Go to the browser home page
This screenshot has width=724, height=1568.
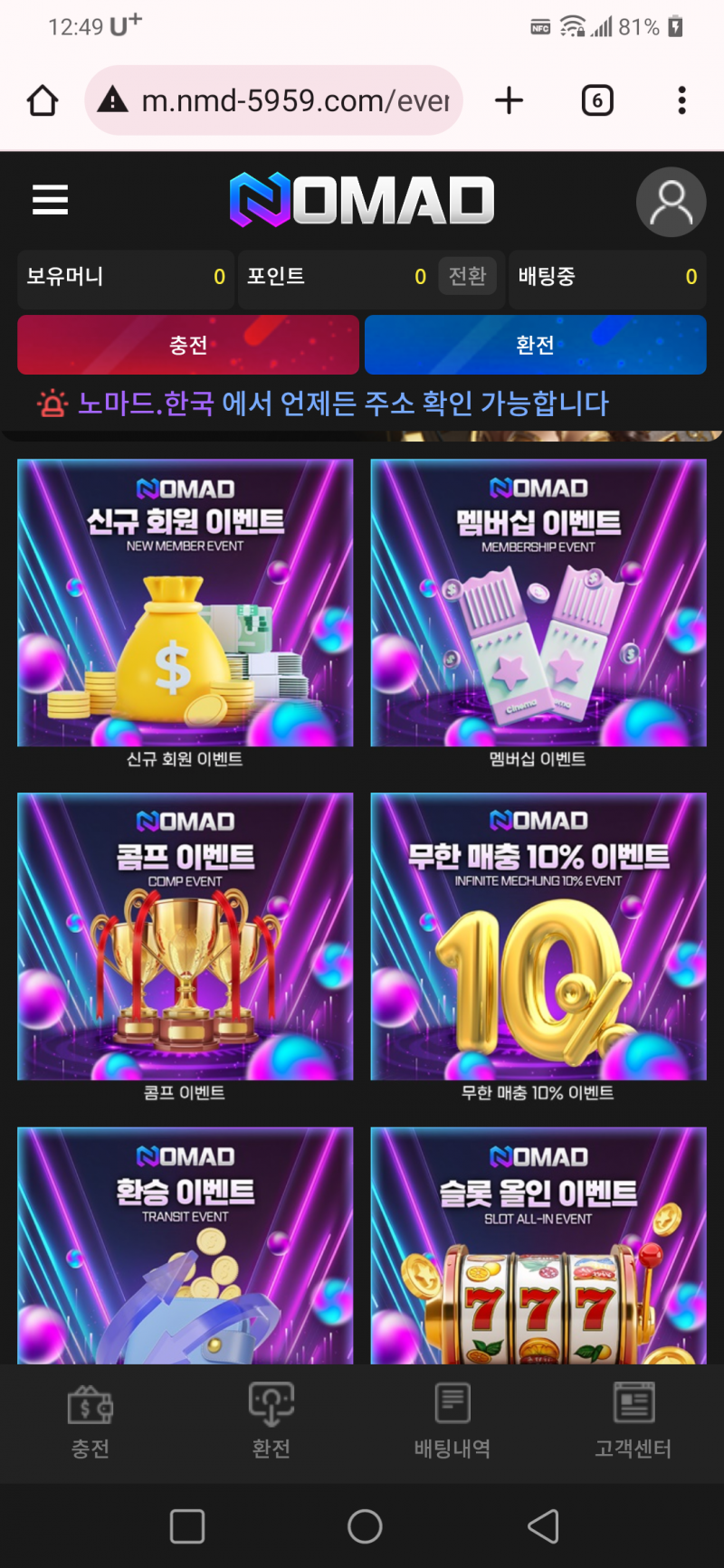(x=43, y=100)
